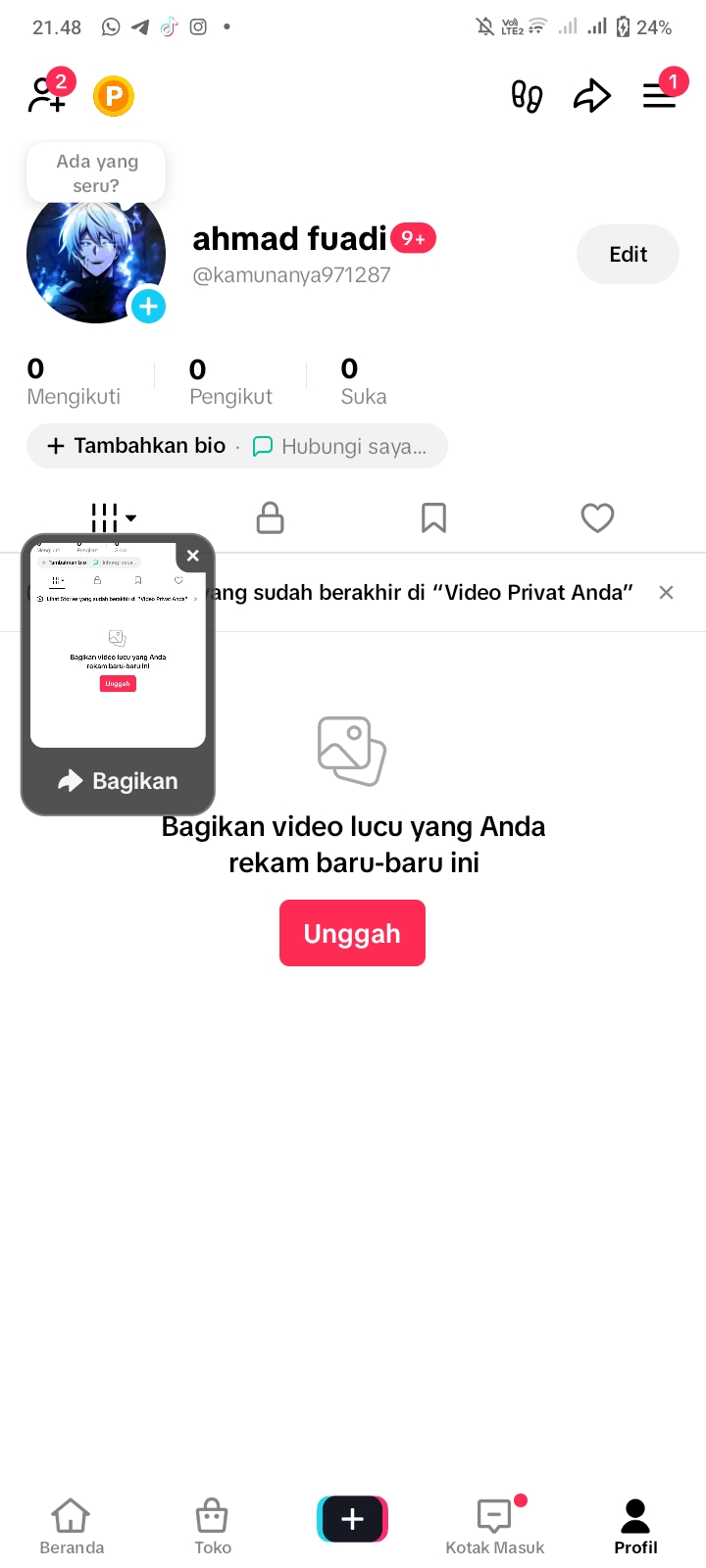Share this profile via arrow icon
The width and height of the screenshot is (706, 1568).
click(x=591, y=96)
